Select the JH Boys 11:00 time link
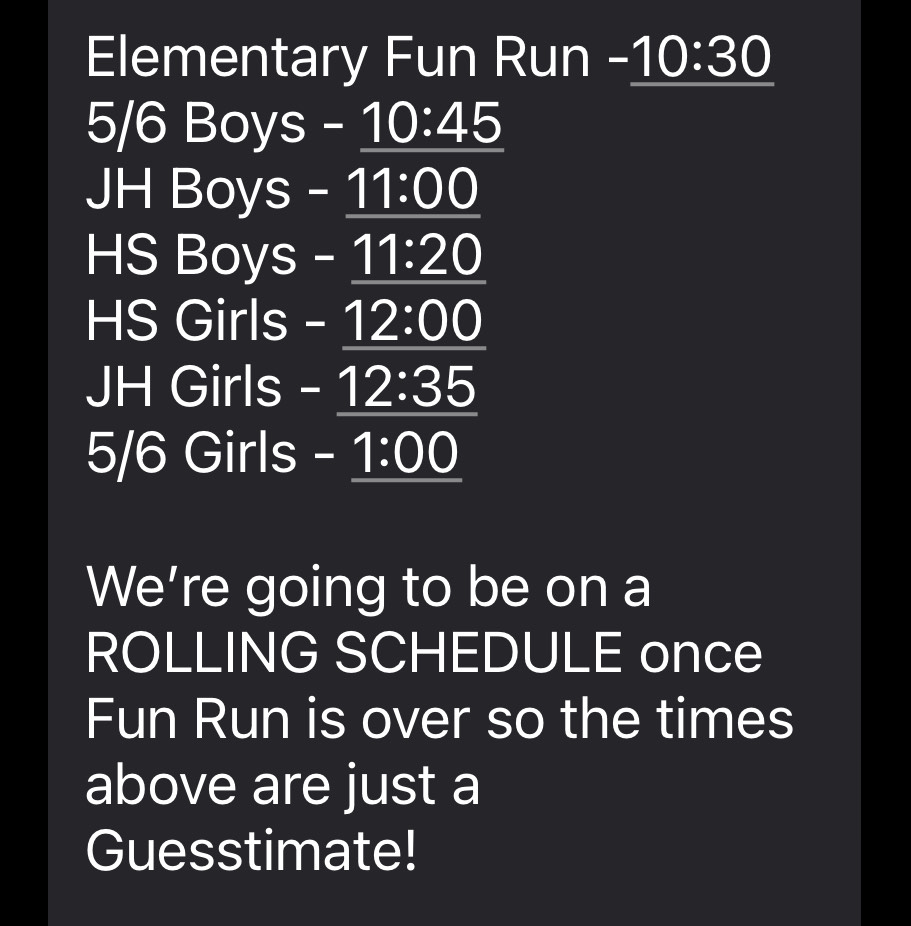The image size is (911, 926). click(412, 189)
